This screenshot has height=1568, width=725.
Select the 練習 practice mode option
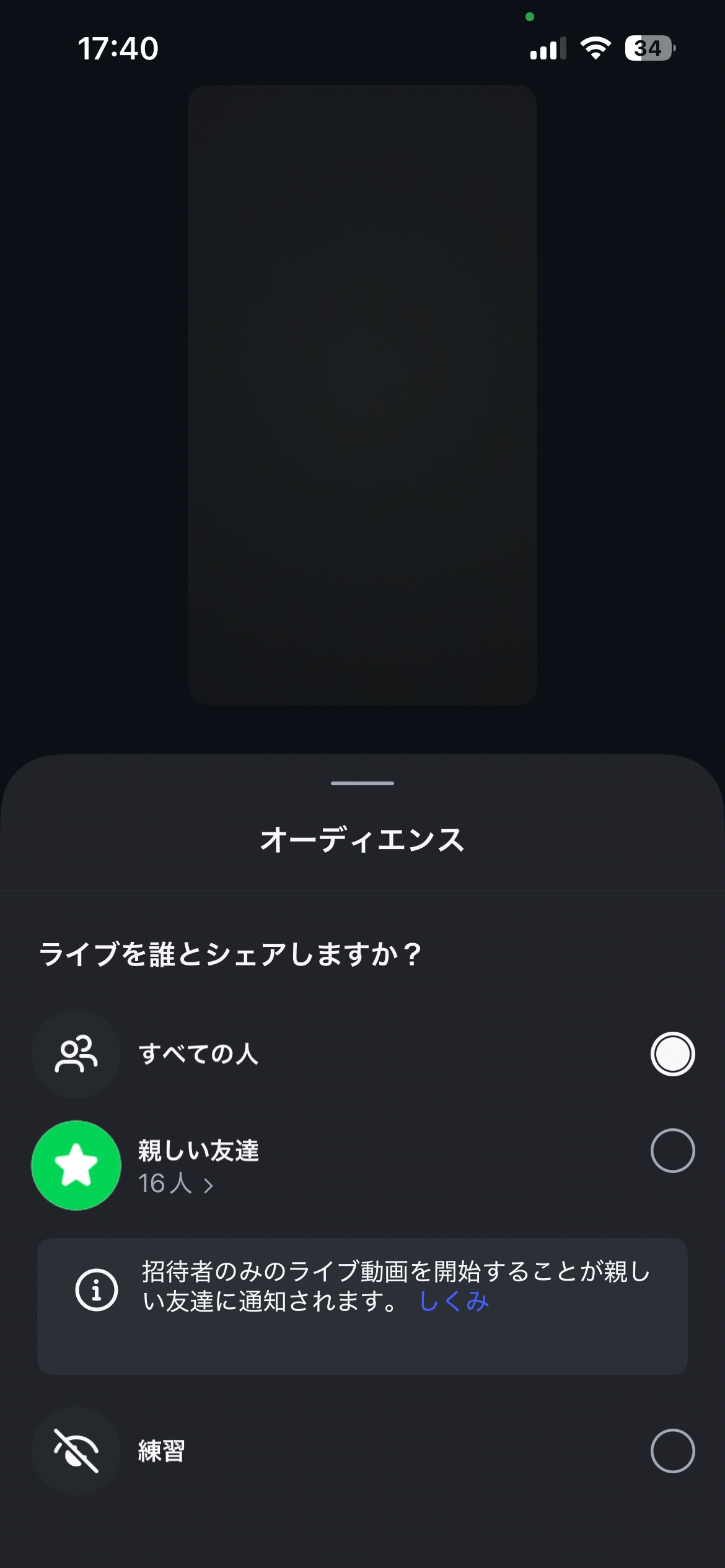(672, 1451)
